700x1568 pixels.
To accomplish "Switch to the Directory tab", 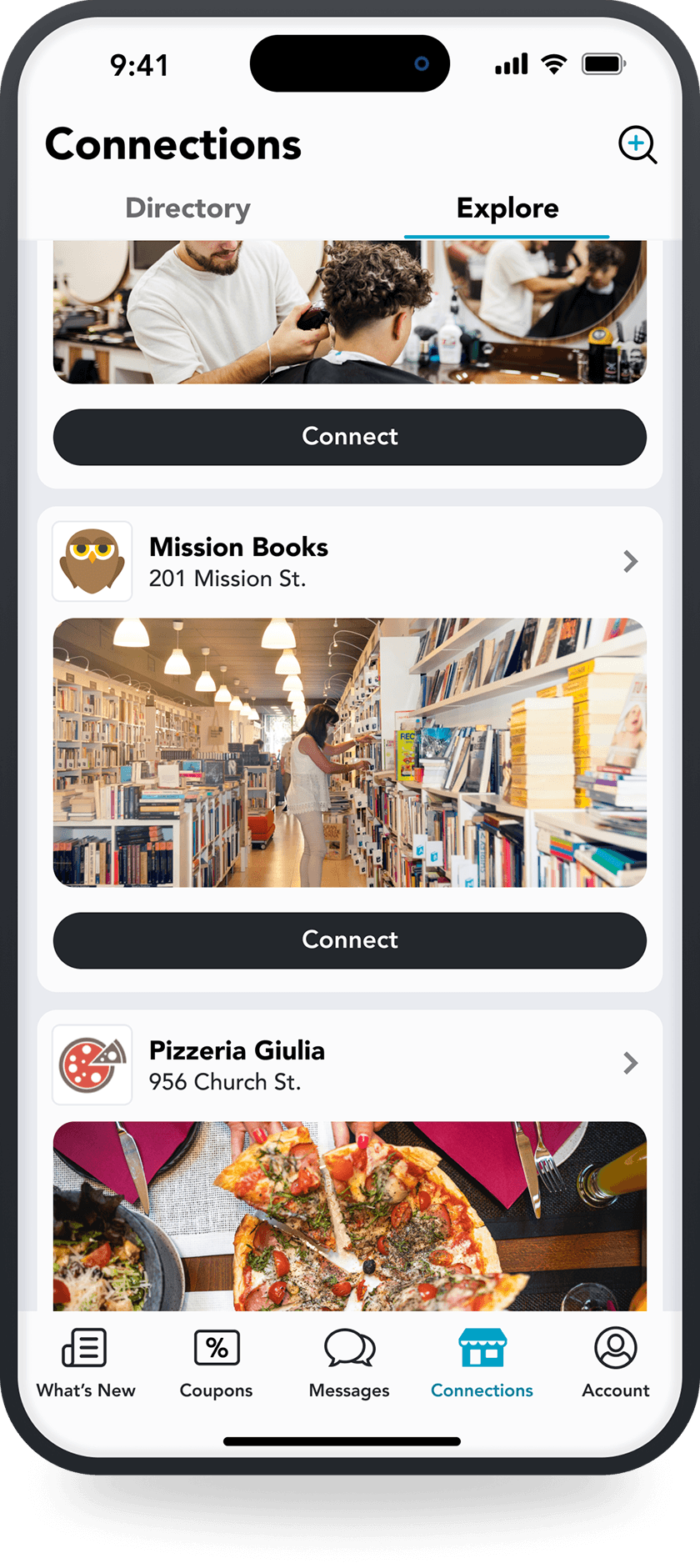I will [187, 208].
